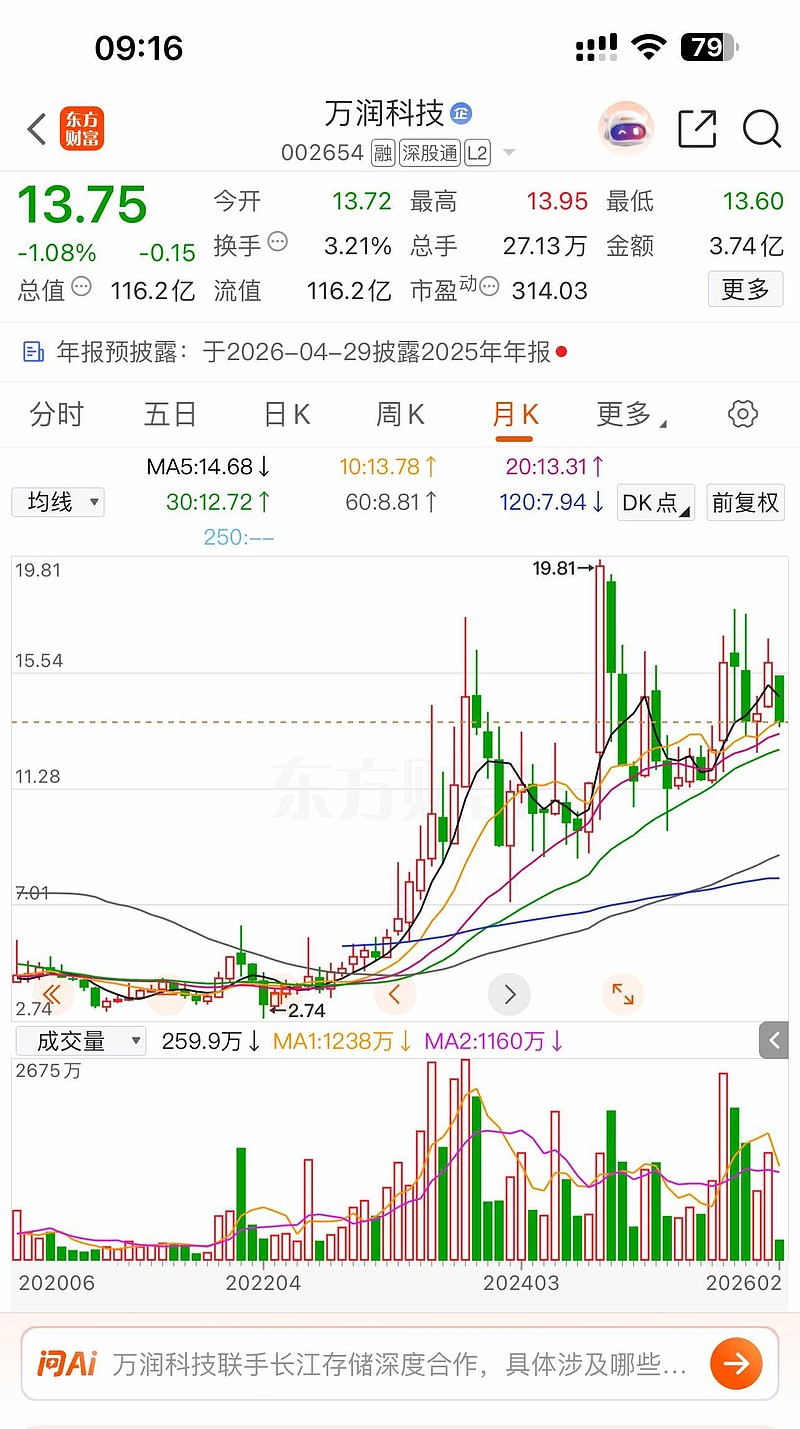This screenshot has height=1429, width=800.
Task: Open the 均线 moving average dropdown
Action: (x=57, y=502)
